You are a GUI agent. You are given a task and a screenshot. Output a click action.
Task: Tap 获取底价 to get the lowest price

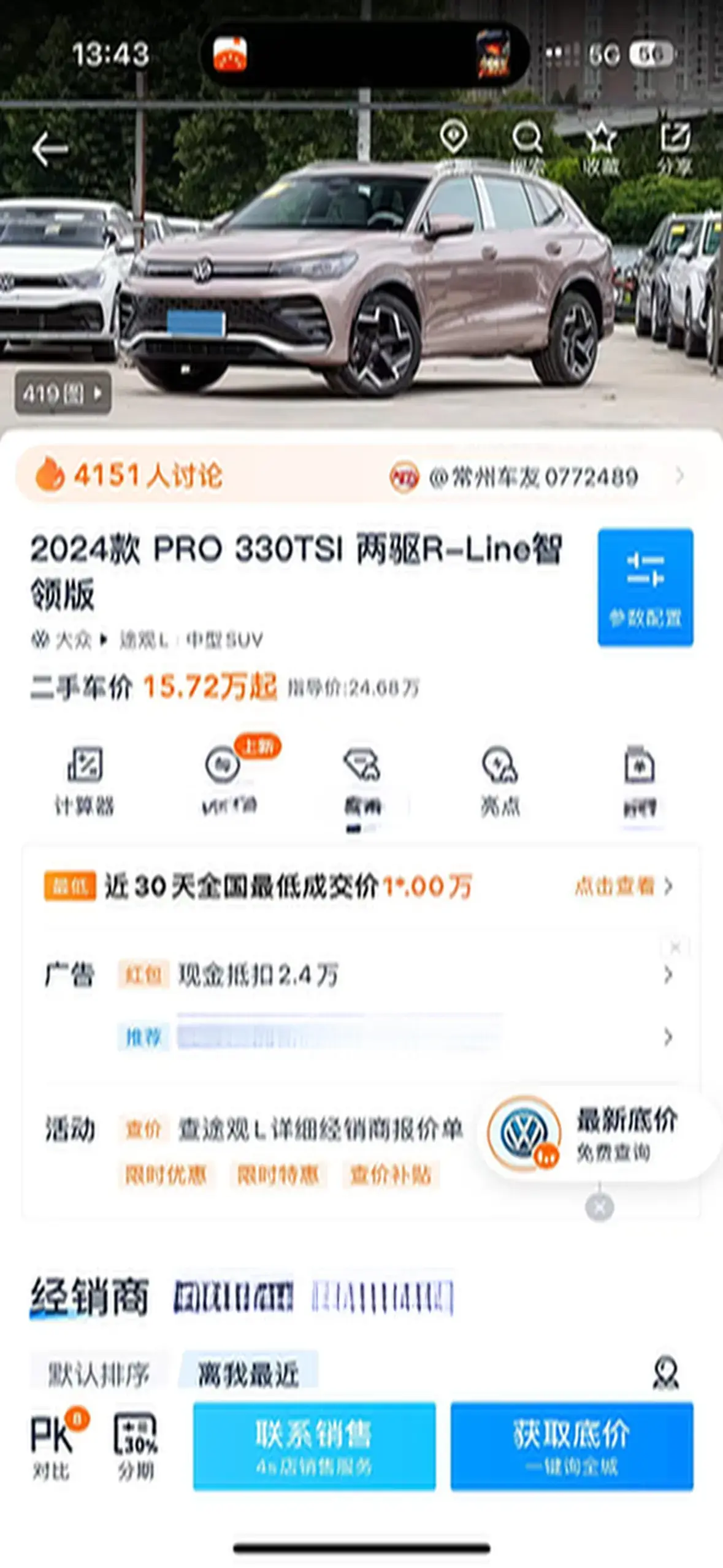click(x=572, y=1445)
